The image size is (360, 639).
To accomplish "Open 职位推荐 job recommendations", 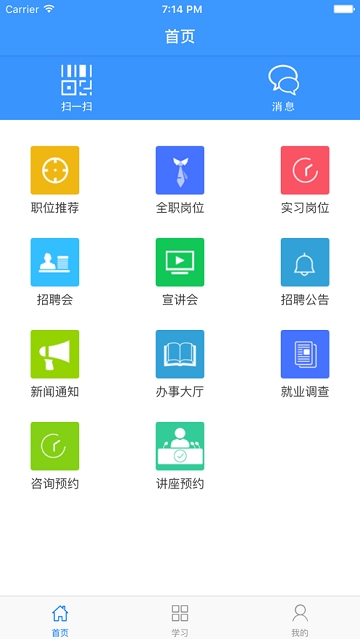I will [55, 180].
